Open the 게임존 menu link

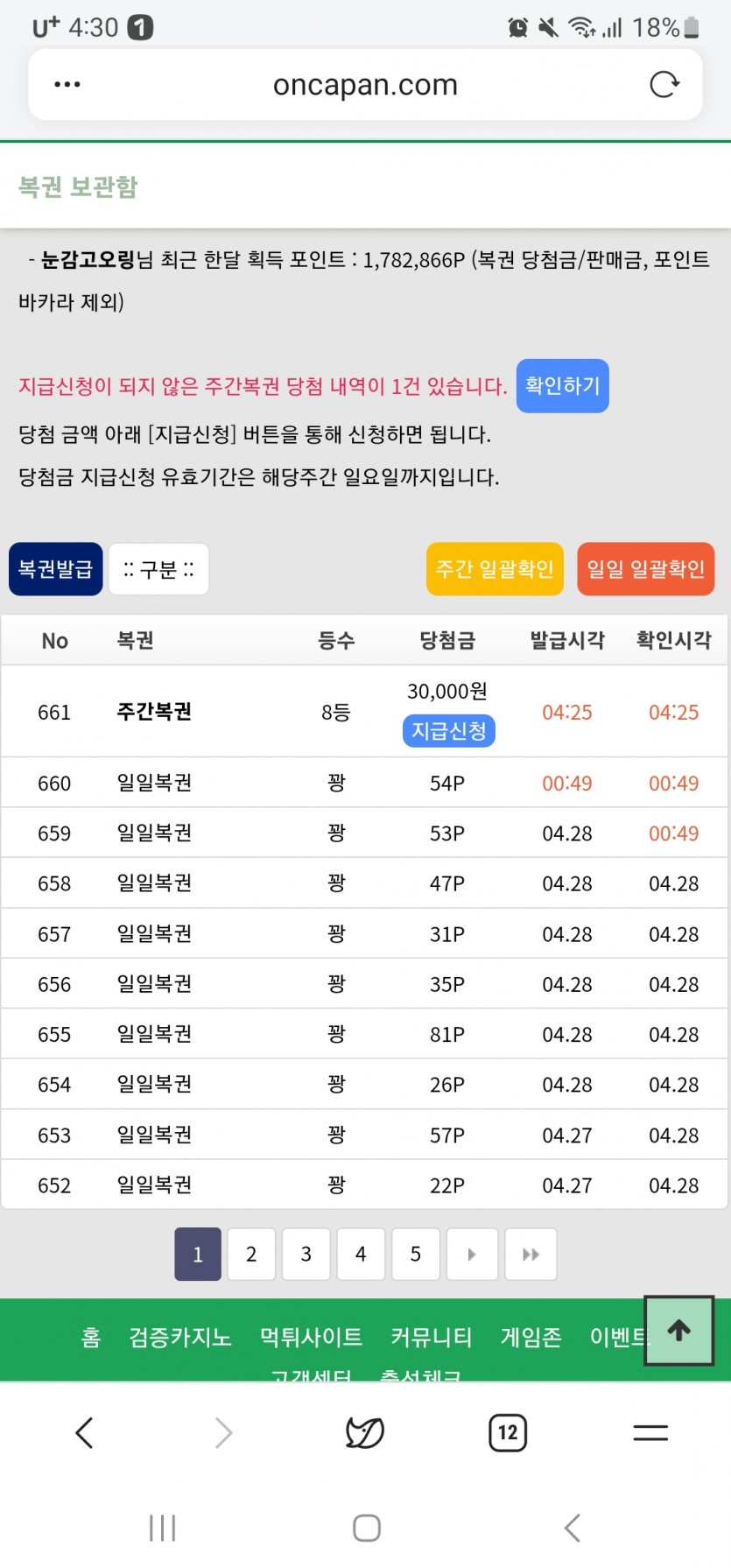pos(531,1337)
